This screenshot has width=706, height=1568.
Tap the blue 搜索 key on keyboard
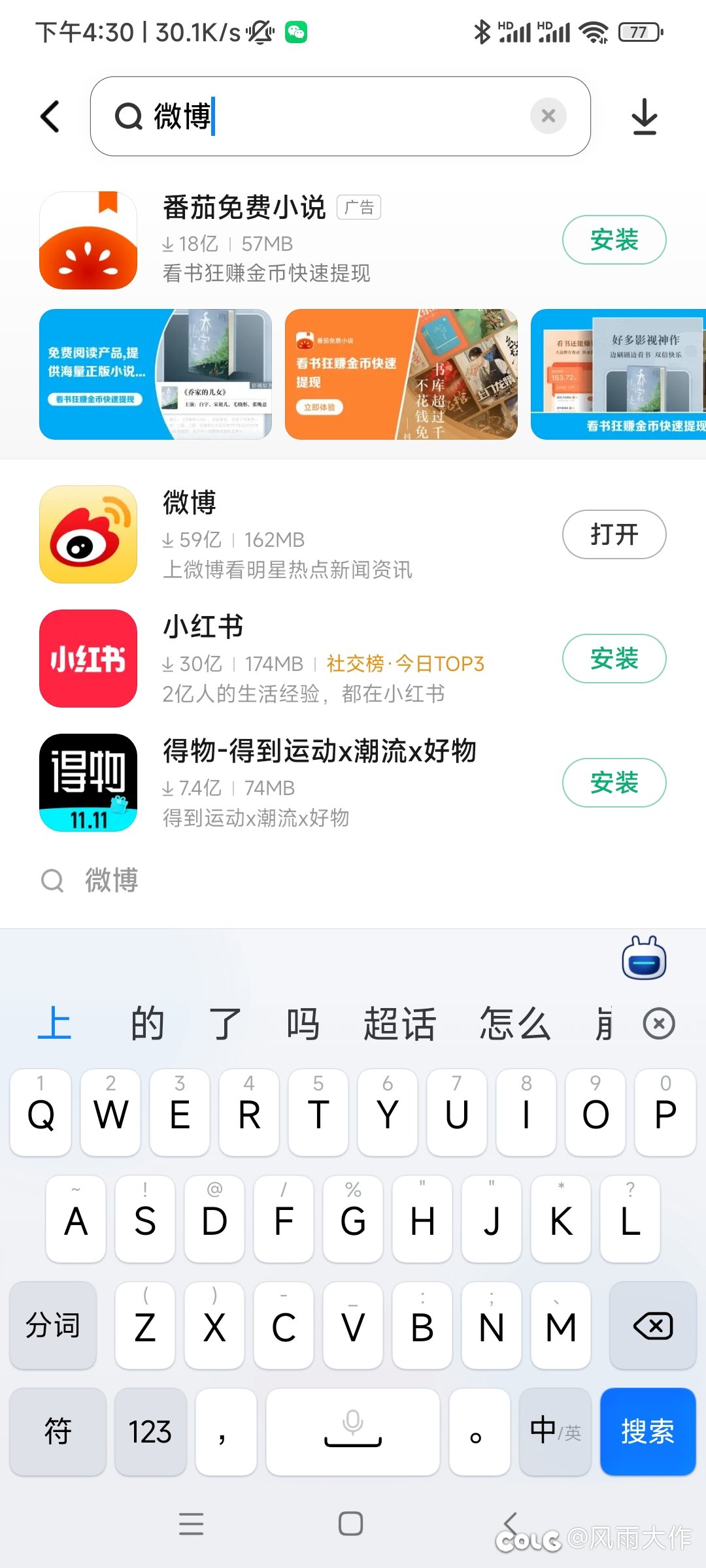tap(647, 1431)
